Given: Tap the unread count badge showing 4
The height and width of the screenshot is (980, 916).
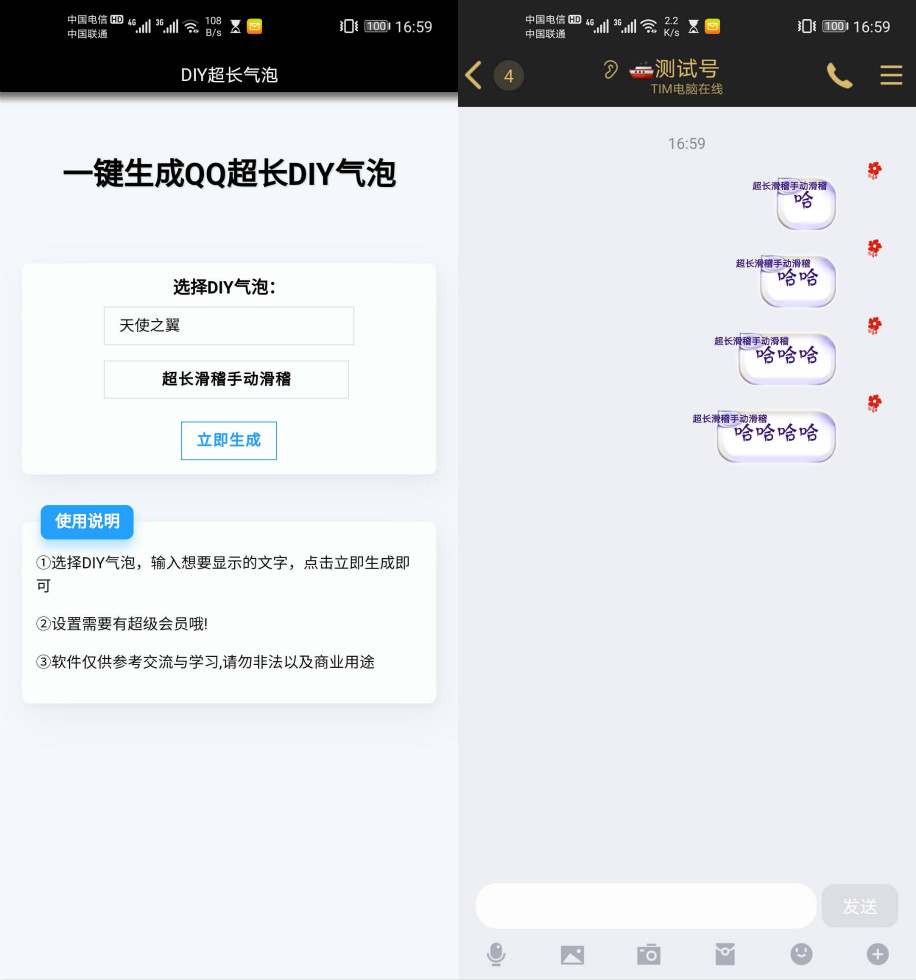Looking at the screenshot, I should coord(509,75).
